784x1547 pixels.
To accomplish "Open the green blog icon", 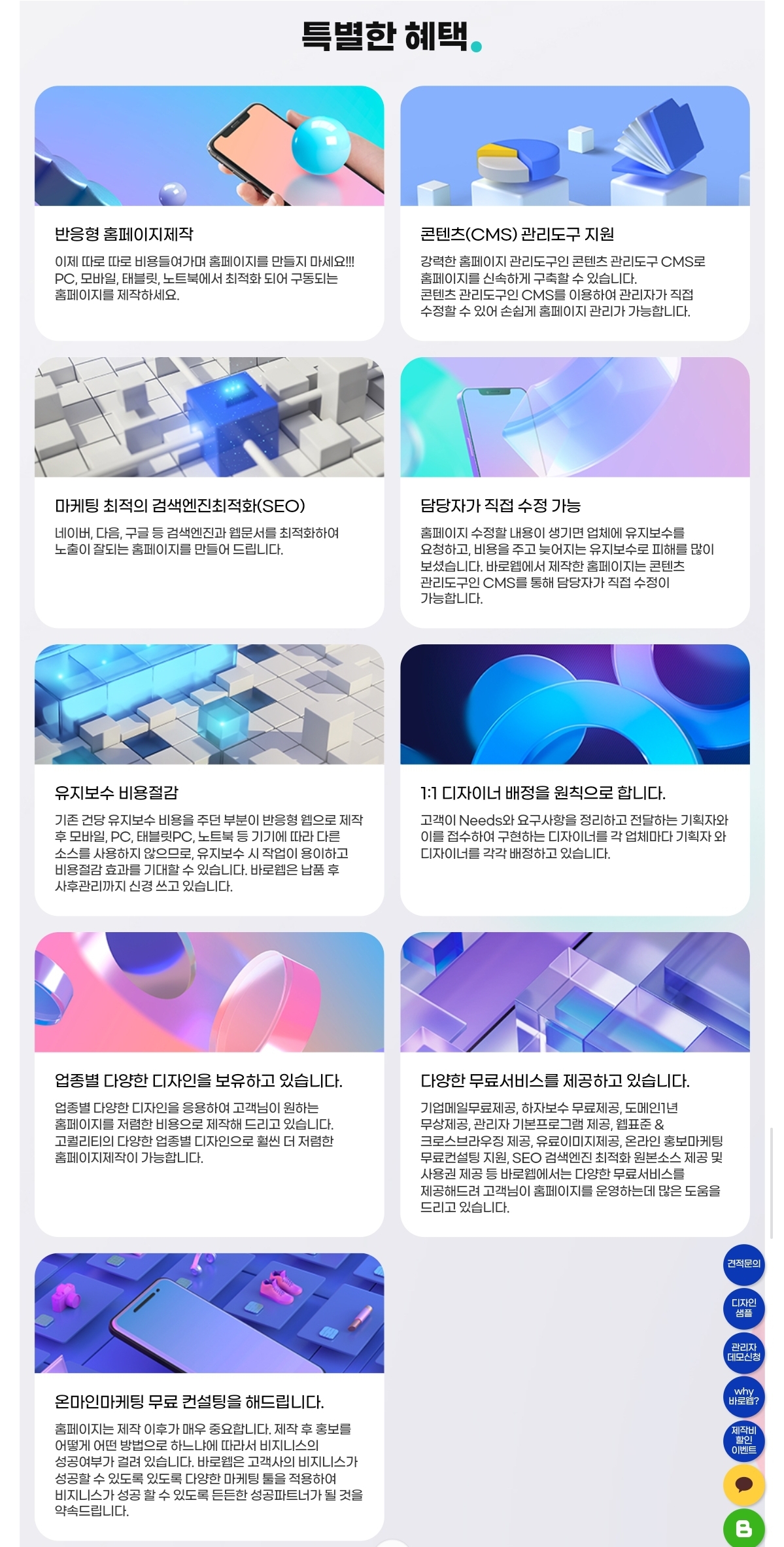I will pos(743,1529).
